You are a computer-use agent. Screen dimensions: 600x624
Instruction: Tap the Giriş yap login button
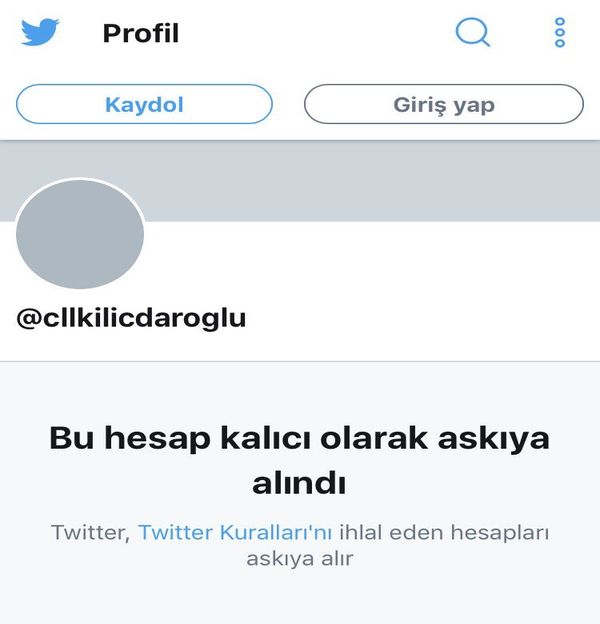[443, 104]
